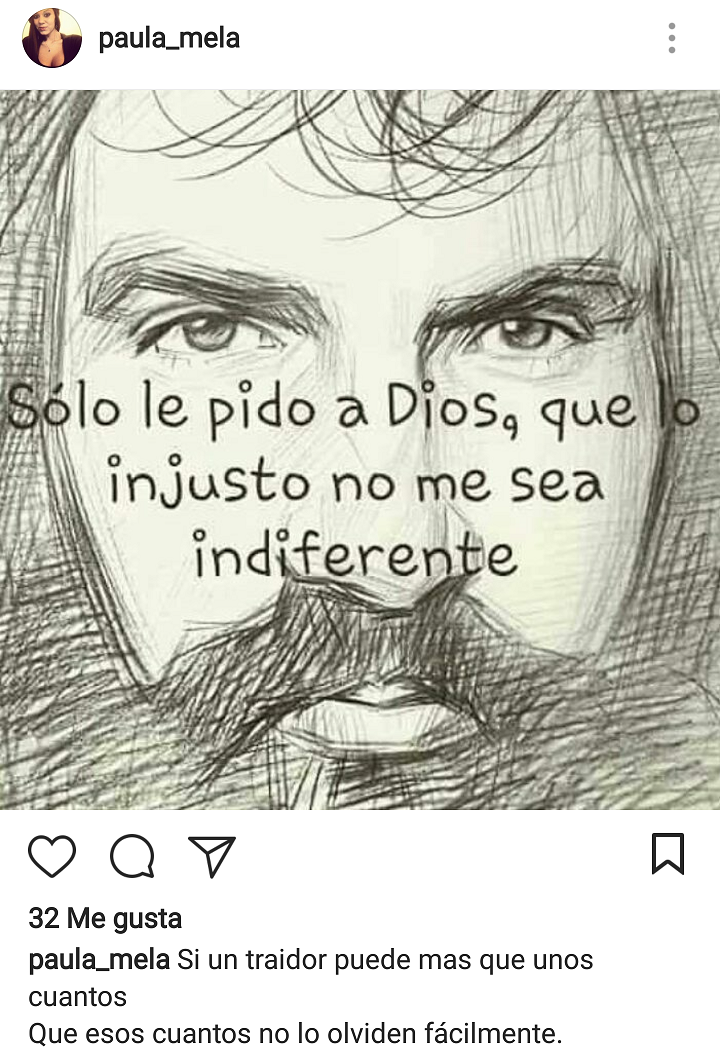Tap the paula_mela username in the caption

(99, 961)
